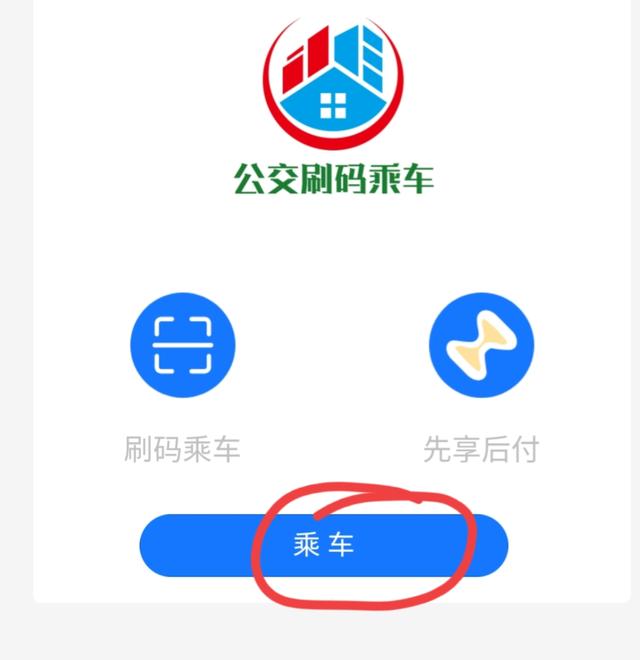Tap the blue 乘车 button

pos(323,546)
